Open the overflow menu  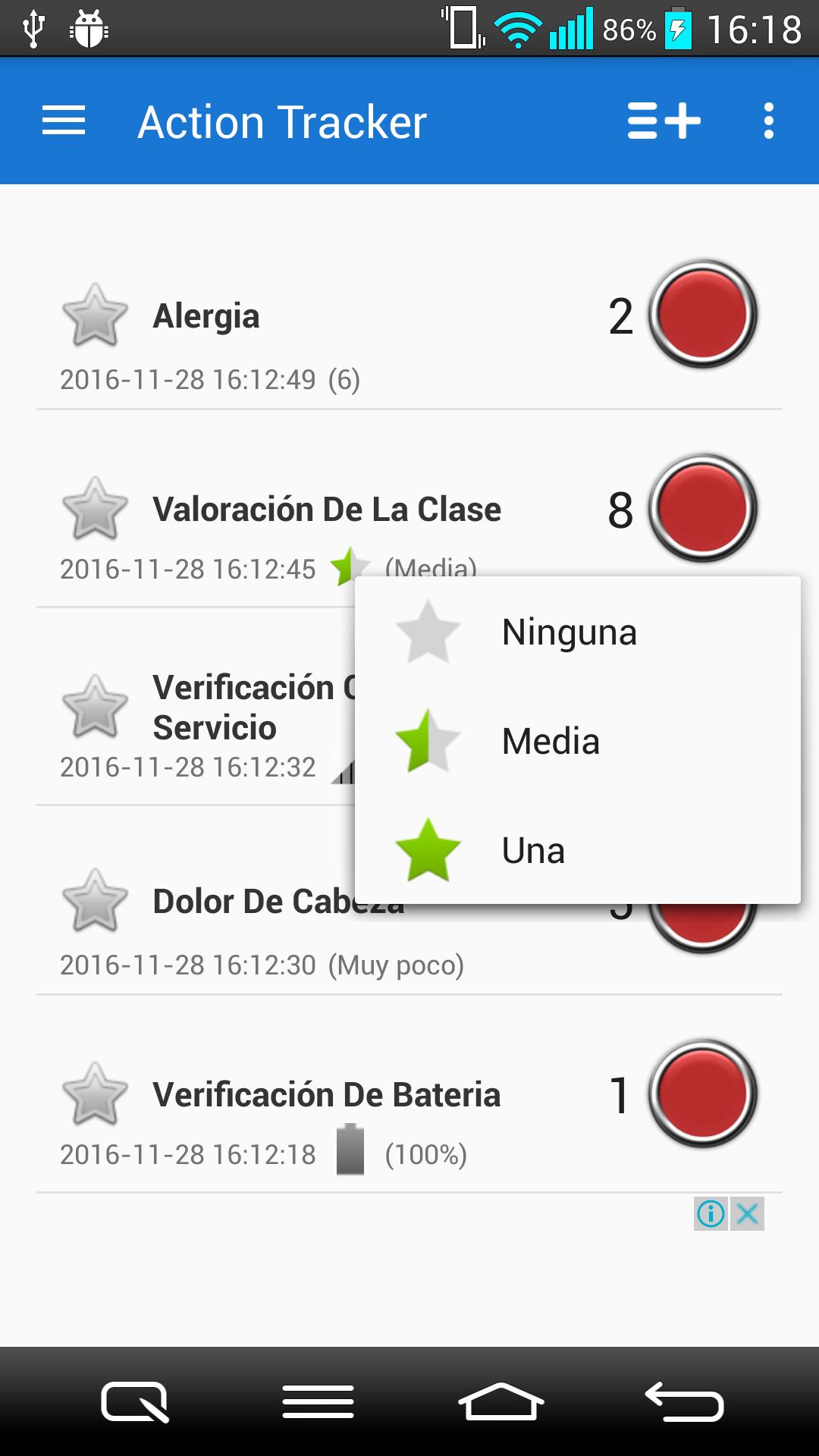pos(769,121)
